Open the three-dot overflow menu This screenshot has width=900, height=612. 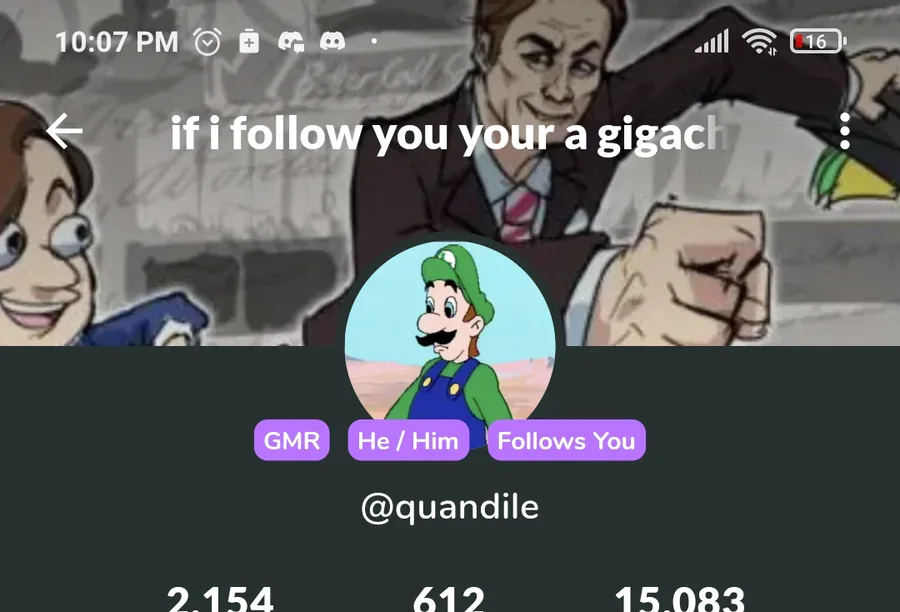point(845,131)
